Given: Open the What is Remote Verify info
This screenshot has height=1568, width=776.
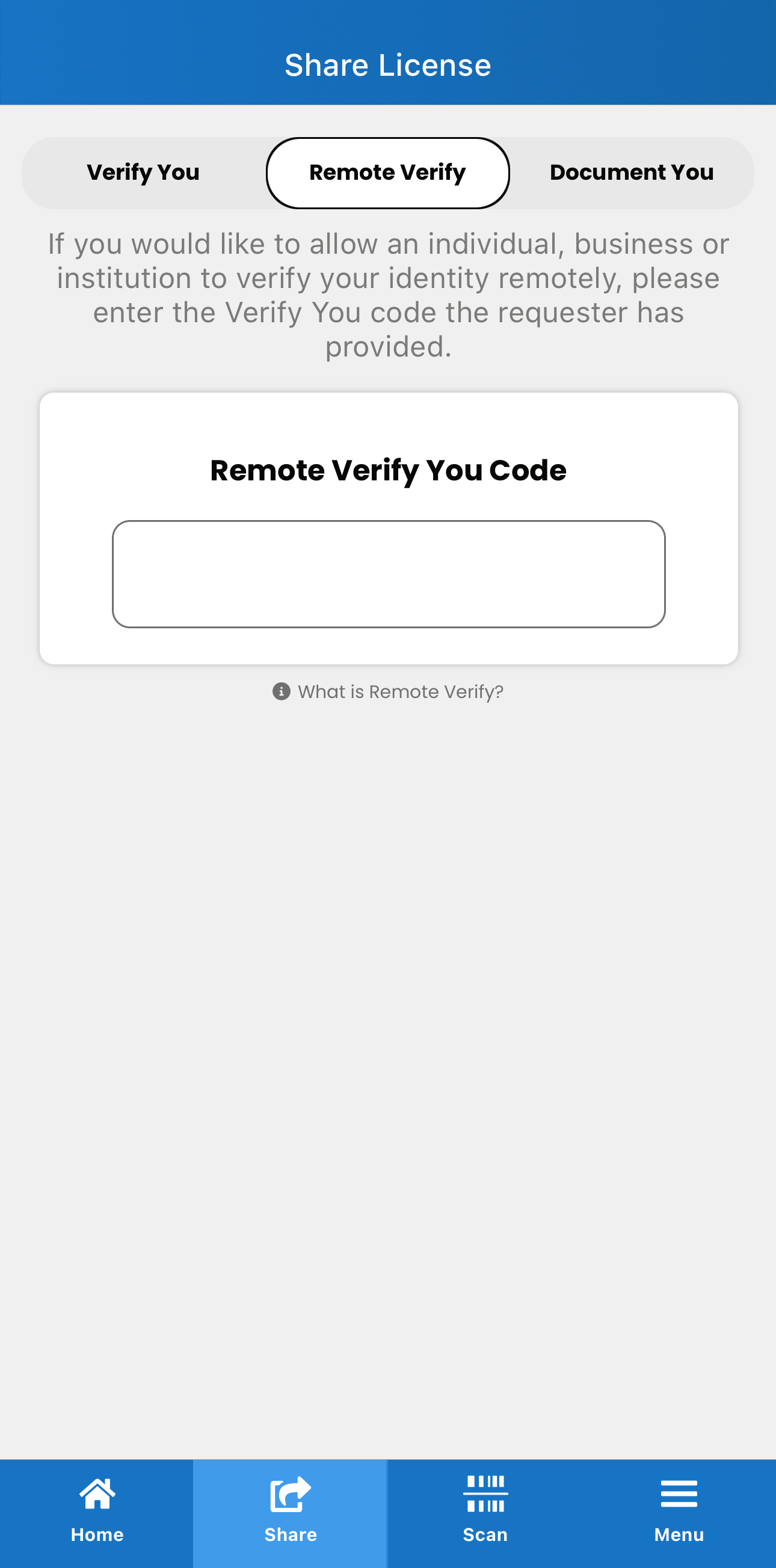Looking at the screenshot, I should tap(389, 691).
